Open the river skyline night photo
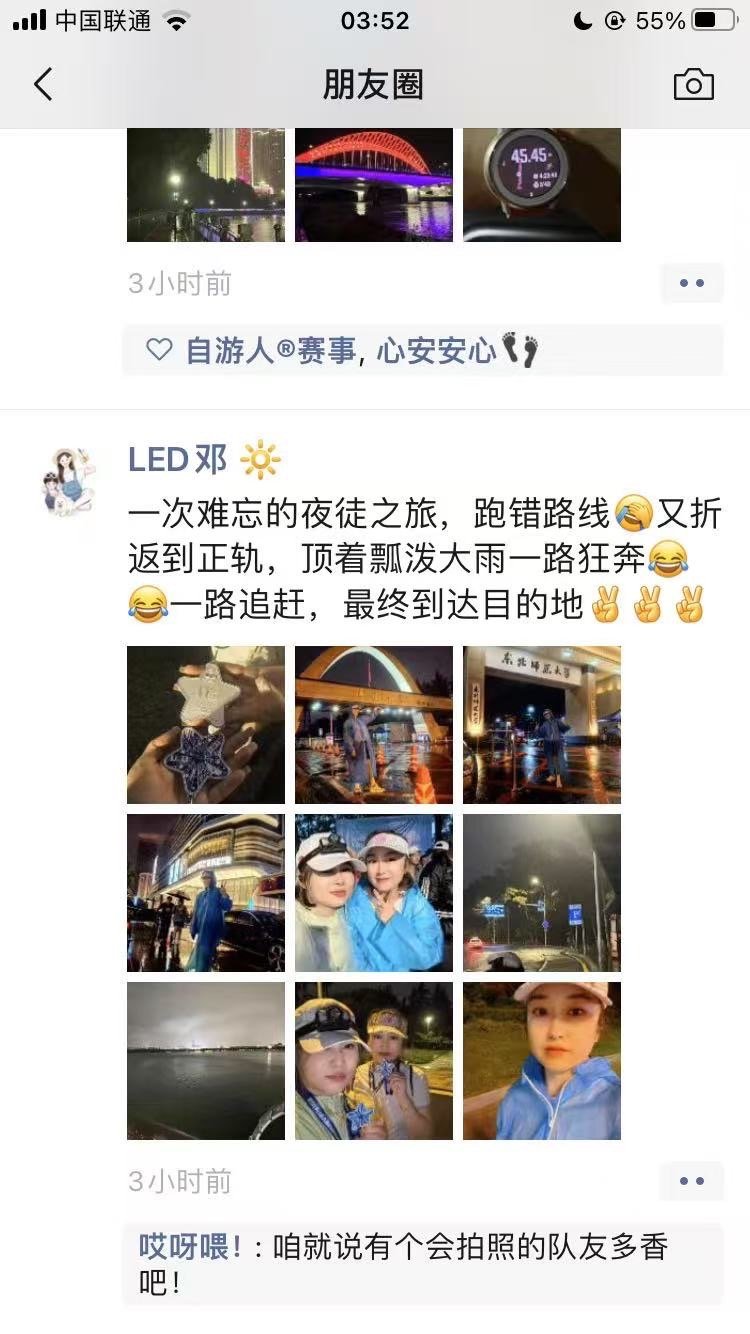This screenshot has width=750, height=1334. 206,1061
